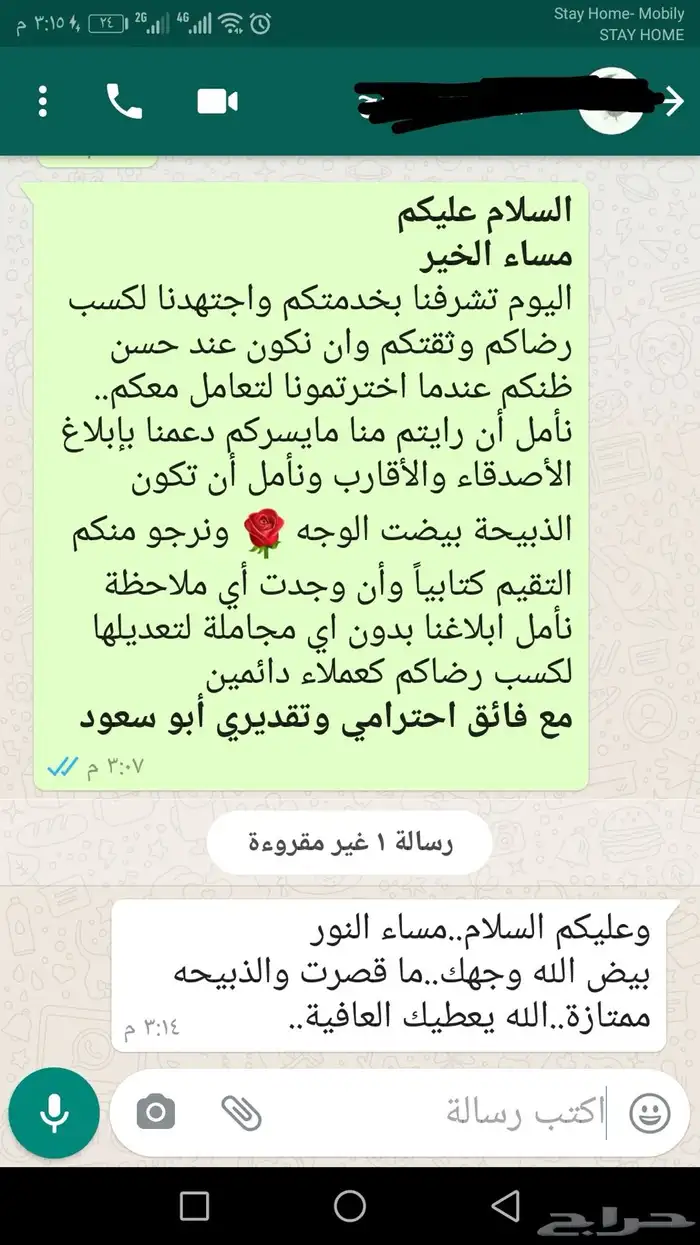Start a video call
This screenshot has width=700, height=1245.
pyautogui.click(x=217, y=101)
